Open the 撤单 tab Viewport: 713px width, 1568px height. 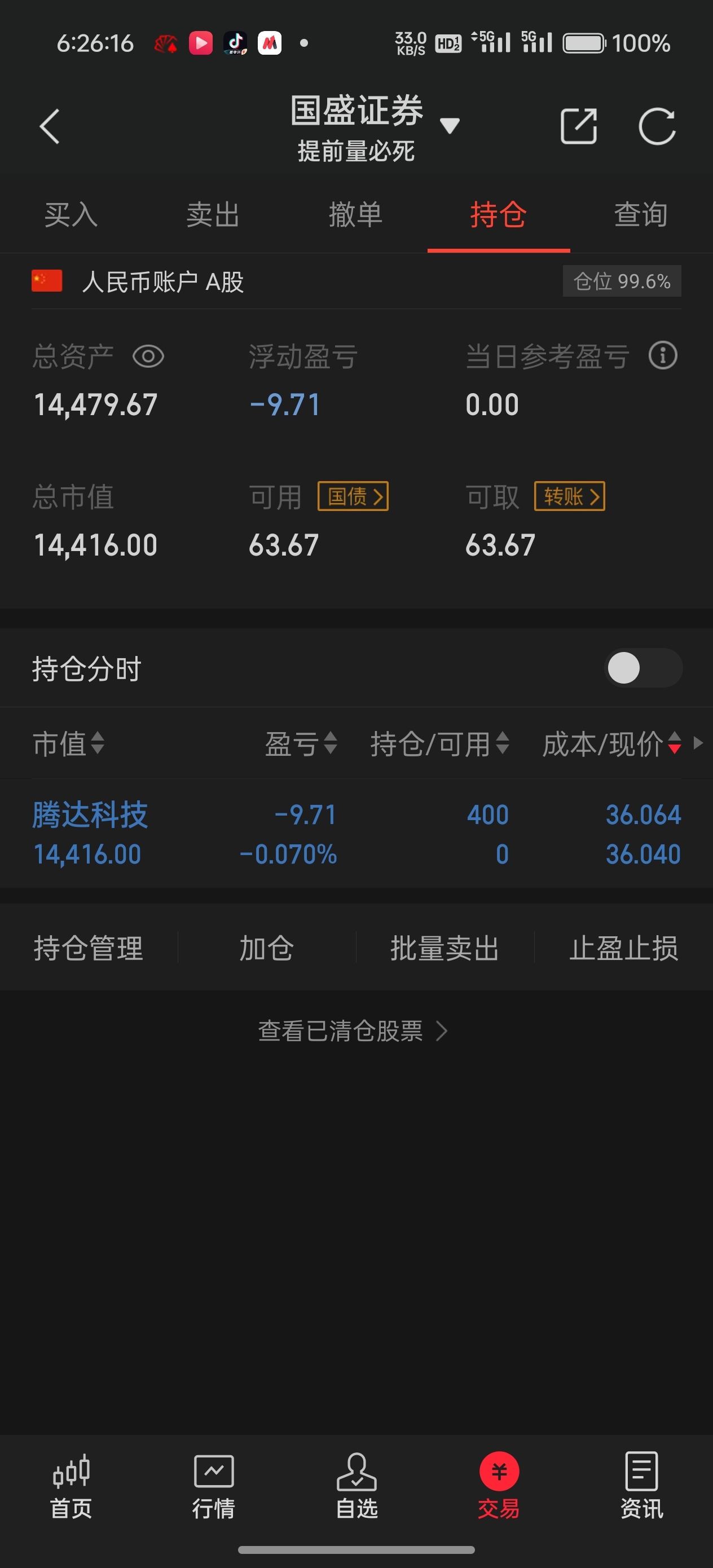(x=355, y=215)
